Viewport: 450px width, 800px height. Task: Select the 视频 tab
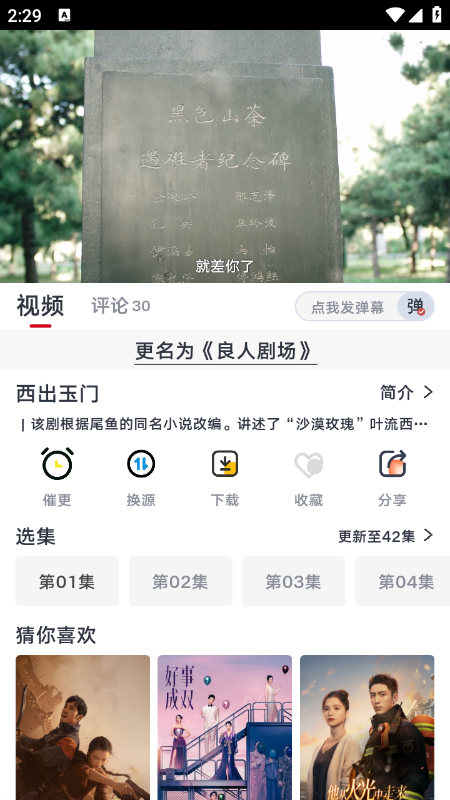(x=40, y=306)
